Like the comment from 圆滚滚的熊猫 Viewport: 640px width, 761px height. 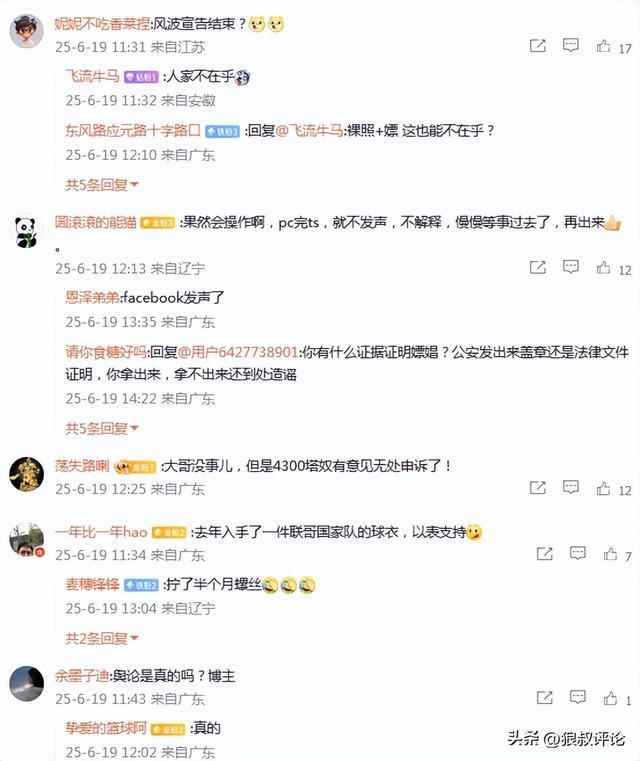[x=603, y=268]
